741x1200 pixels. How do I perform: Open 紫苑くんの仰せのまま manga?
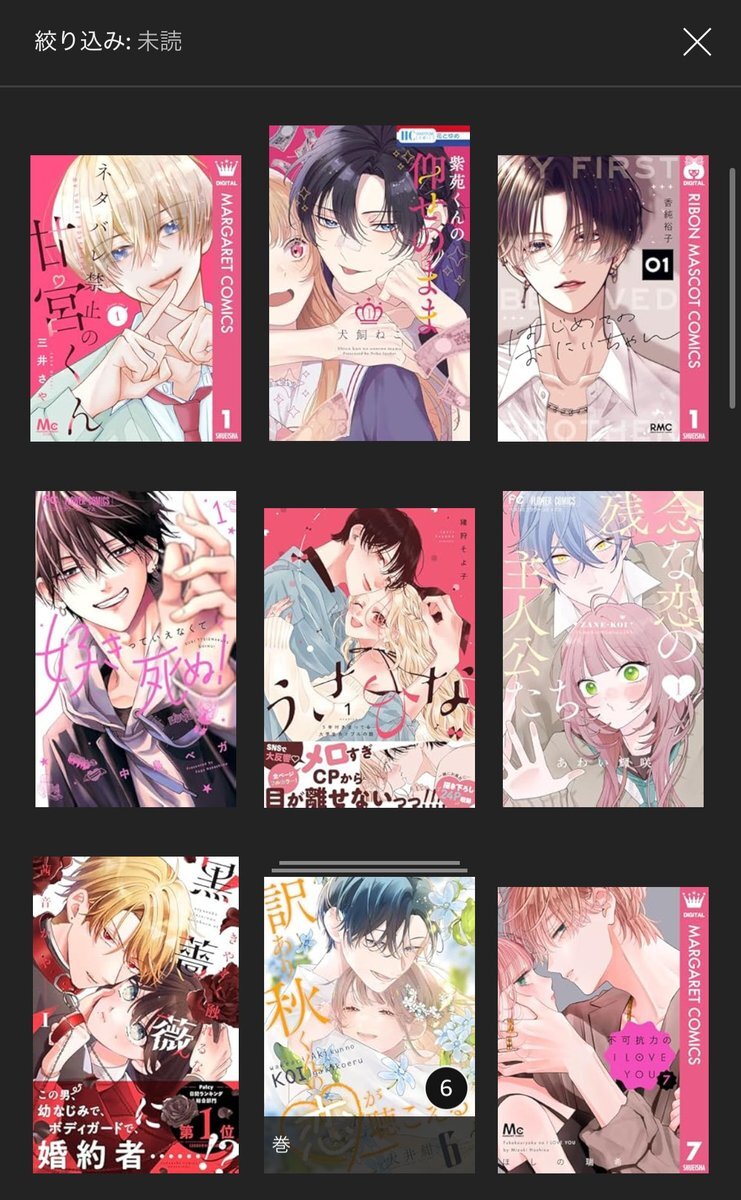(369, 283)
